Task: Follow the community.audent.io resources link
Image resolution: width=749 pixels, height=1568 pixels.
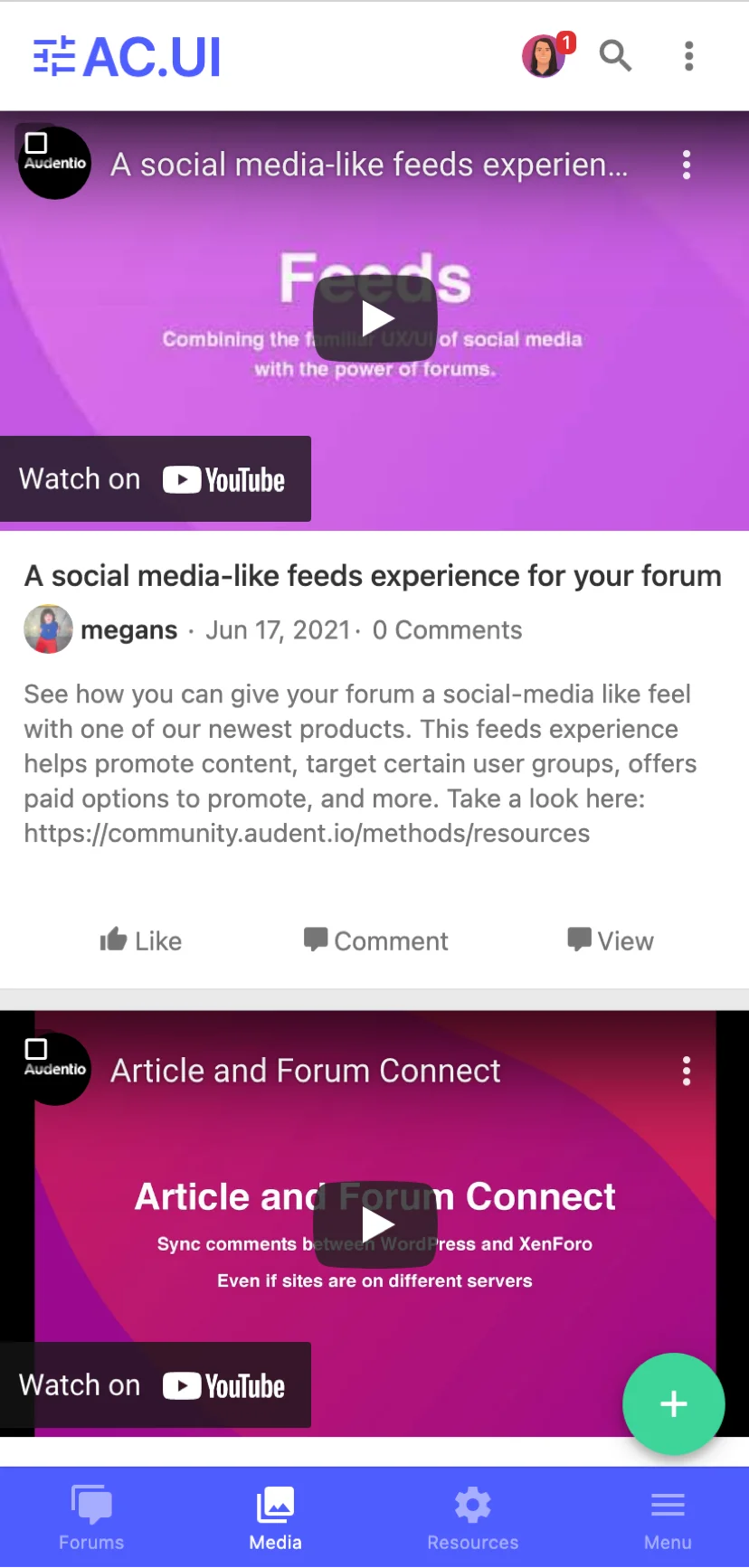Action: pyautogui.click(x=307, y=833)
